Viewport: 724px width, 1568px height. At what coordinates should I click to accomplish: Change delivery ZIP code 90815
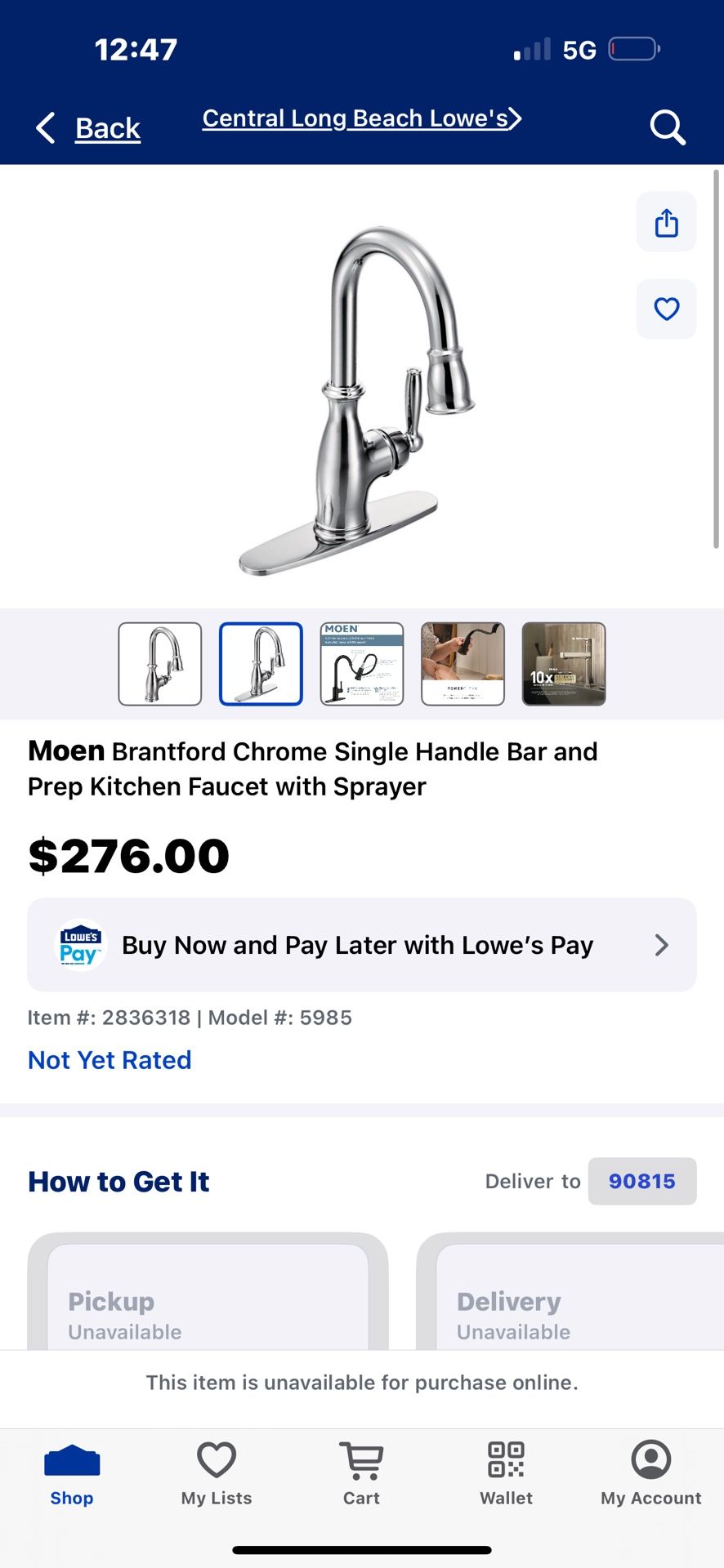click(x=642, y=1181)
